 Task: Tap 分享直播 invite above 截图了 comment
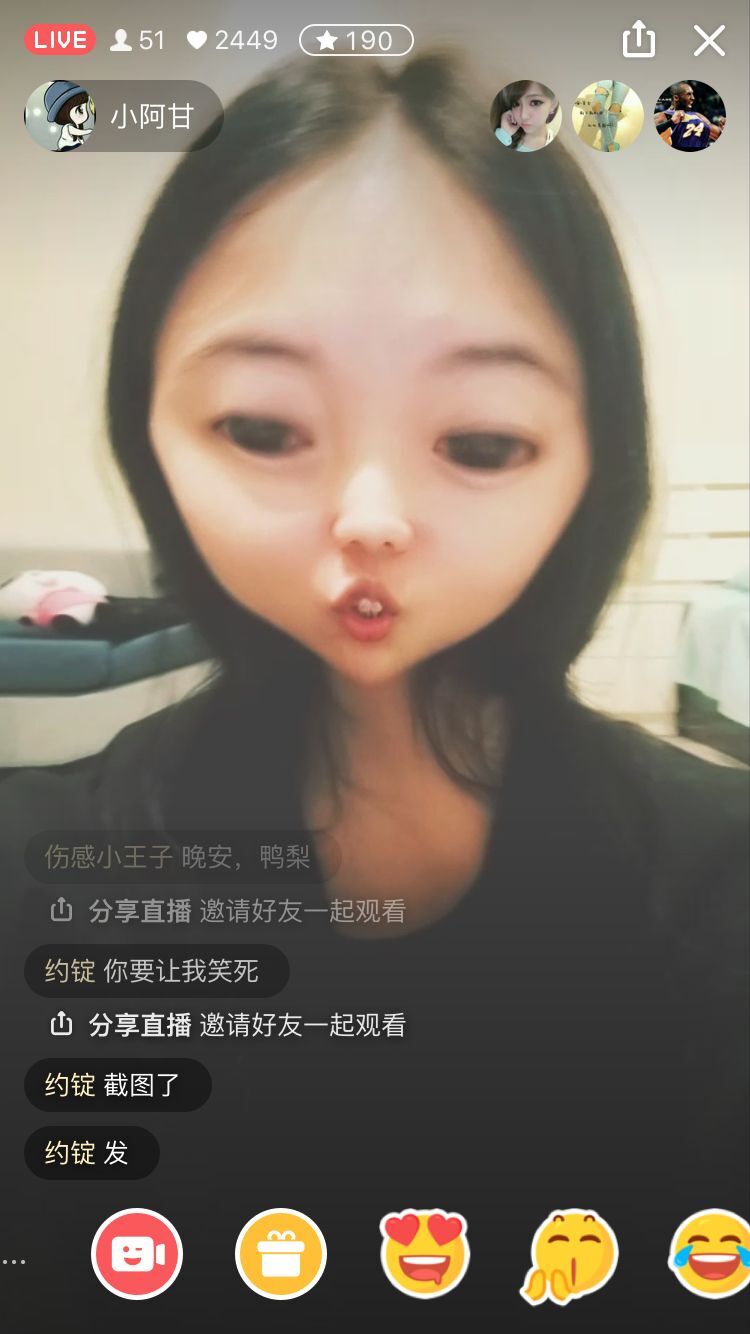click(228, 1025)
